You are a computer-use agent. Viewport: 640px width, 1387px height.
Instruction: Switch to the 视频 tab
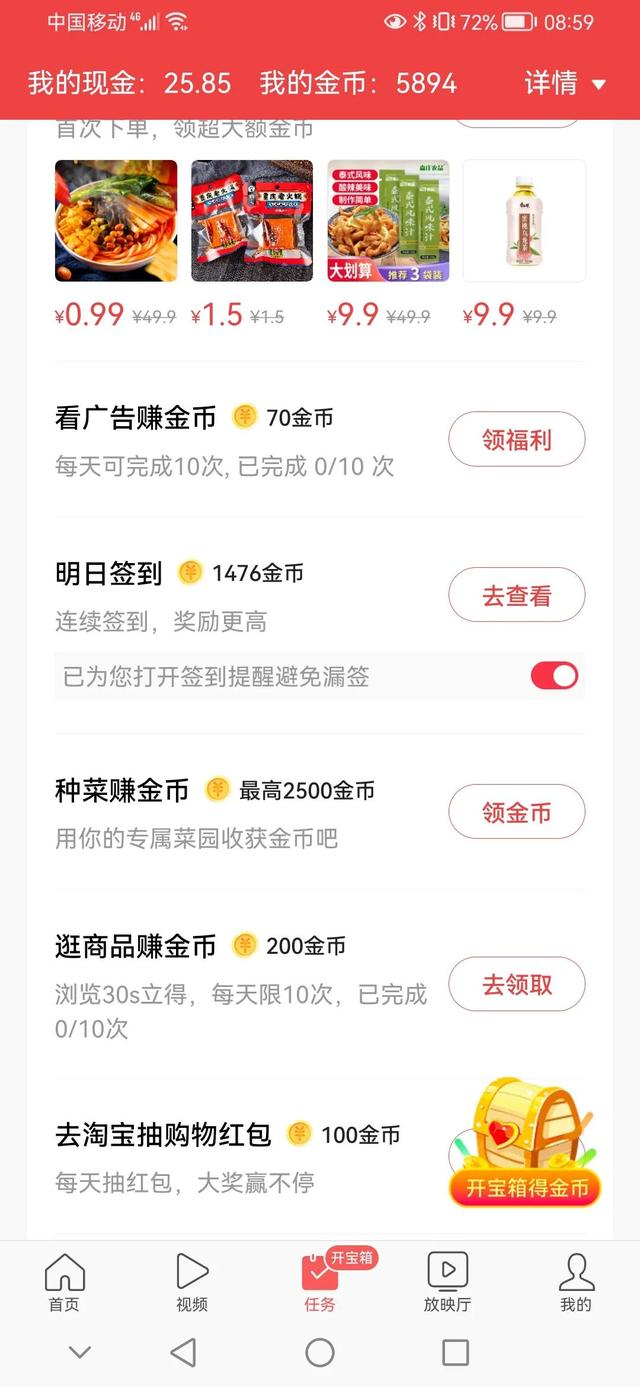point(192,1282)
